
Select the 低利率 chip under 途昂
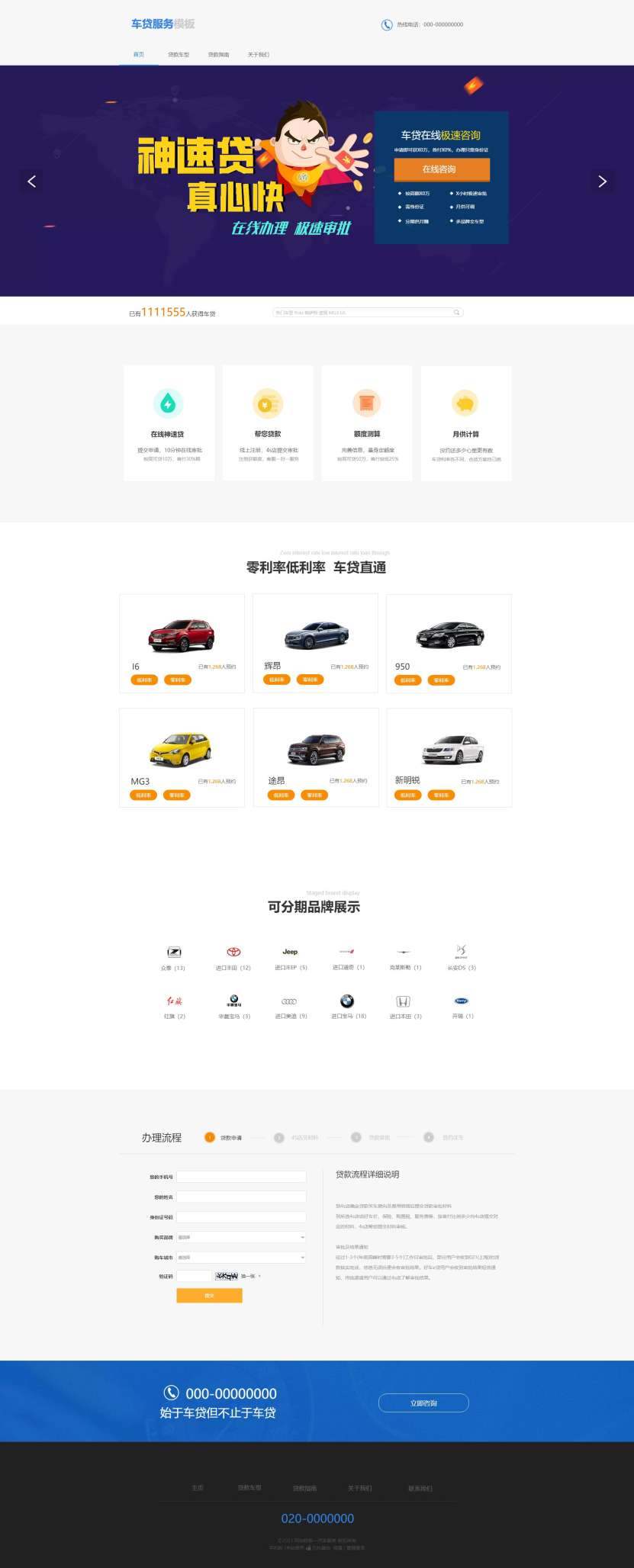tap(280, 795)
